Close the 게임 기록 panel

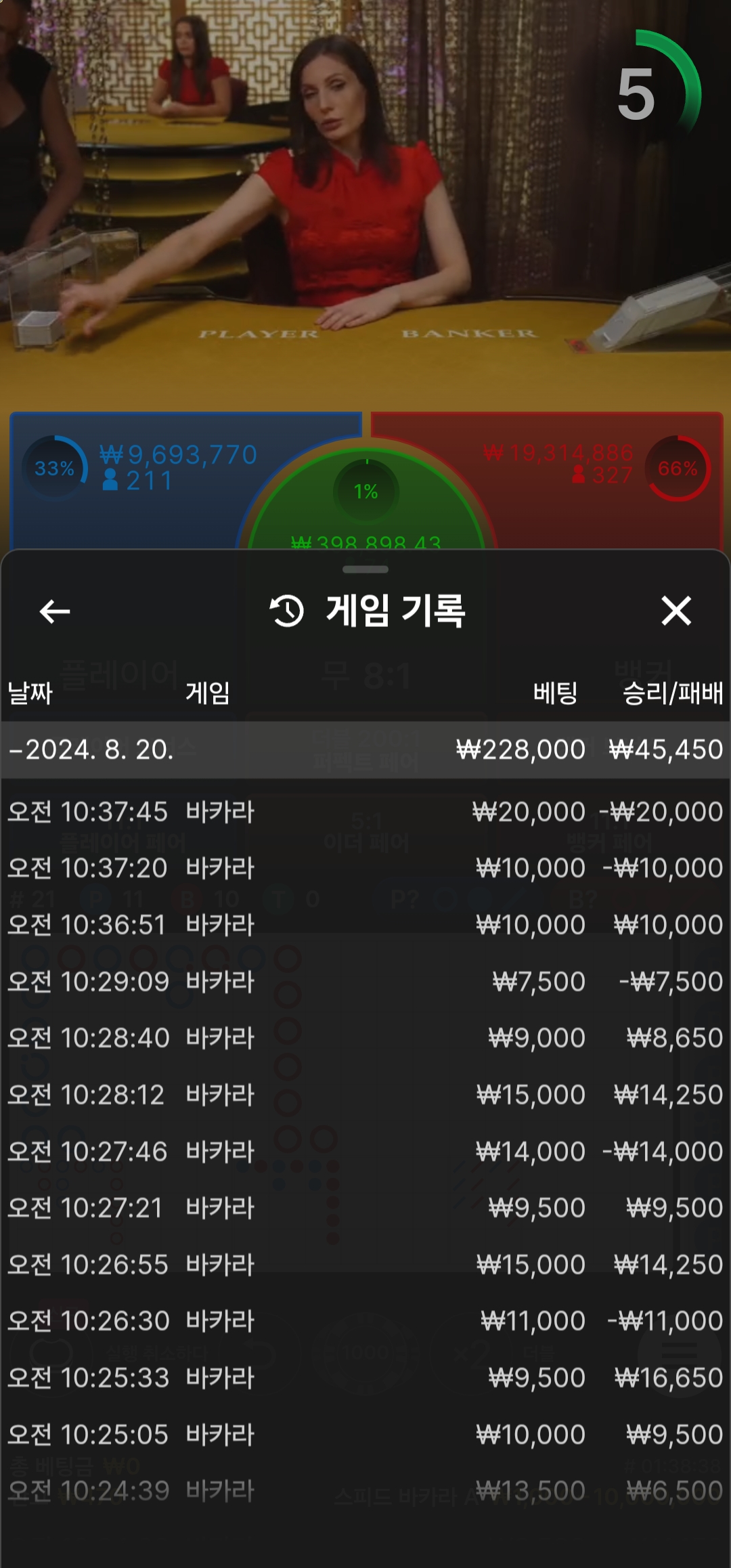(675, 611)
